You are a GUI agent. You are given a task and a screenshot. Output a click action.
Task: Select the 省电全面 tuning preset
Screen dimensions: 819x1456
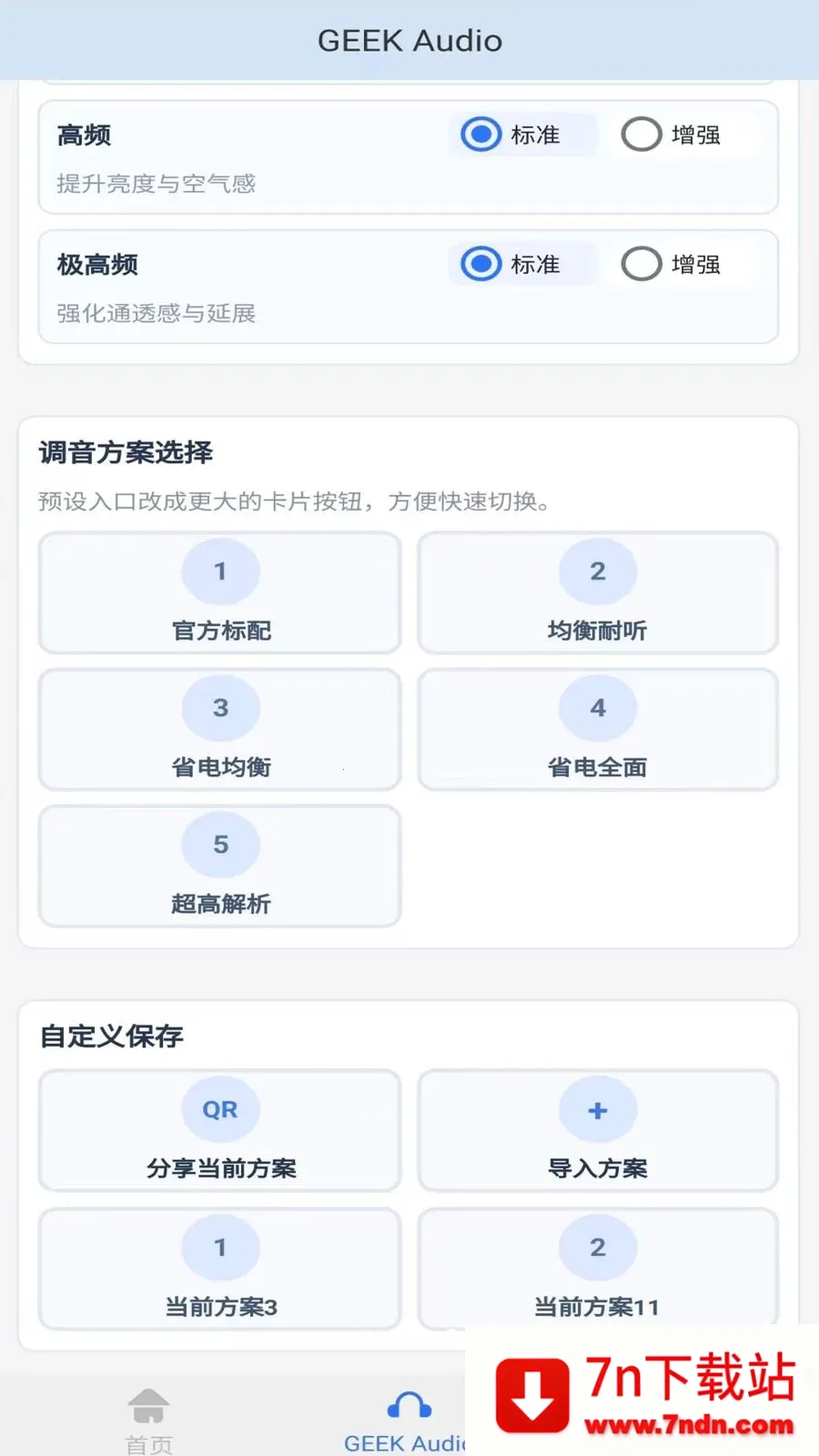(x=597, y=730)
